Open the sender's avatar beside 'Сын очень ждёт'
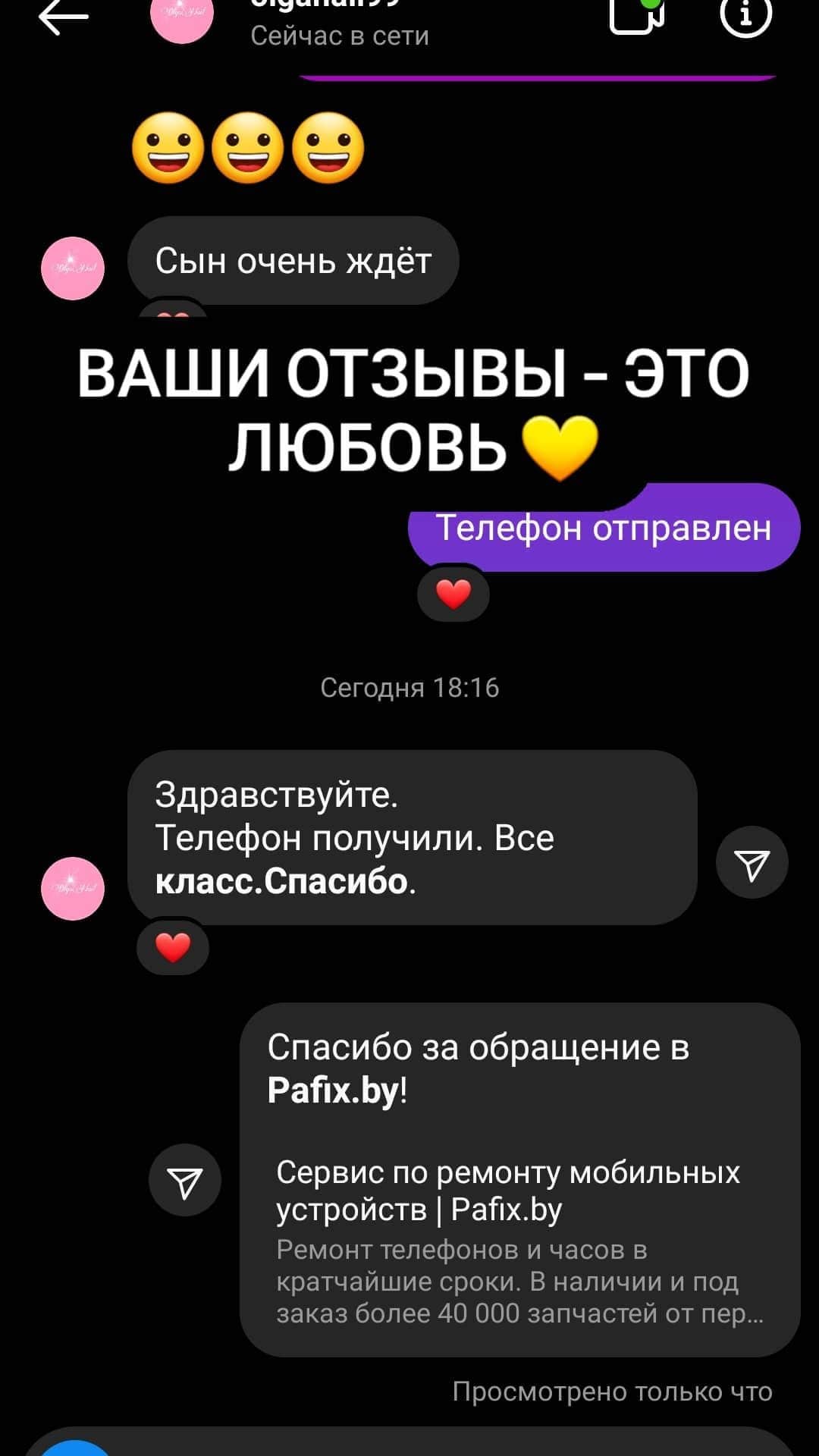819x1456 pixels. [x=73, y=268]
